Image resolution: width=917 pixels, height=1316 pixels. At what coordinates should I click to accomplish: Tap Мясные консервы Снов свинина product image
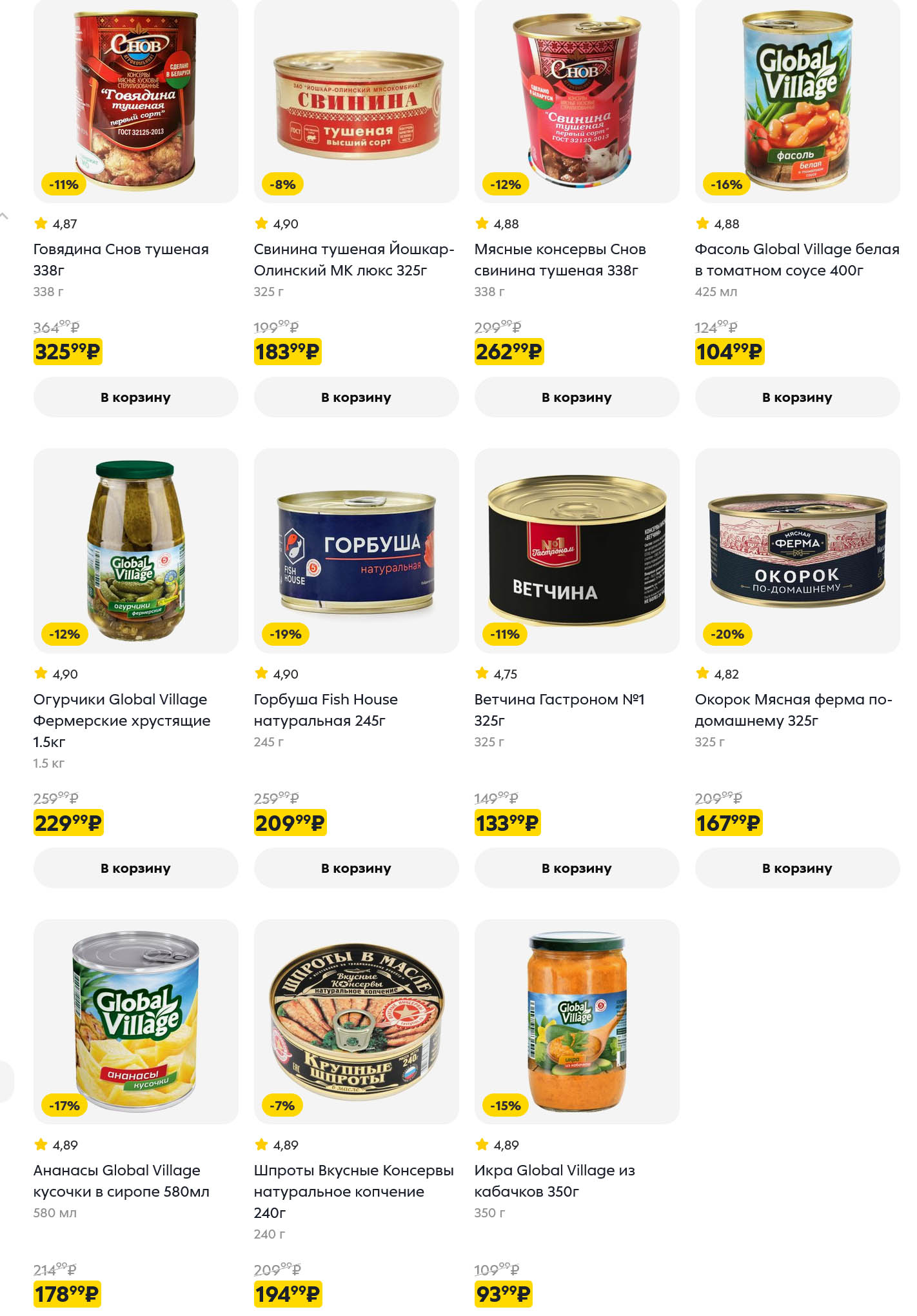point(577,101)
